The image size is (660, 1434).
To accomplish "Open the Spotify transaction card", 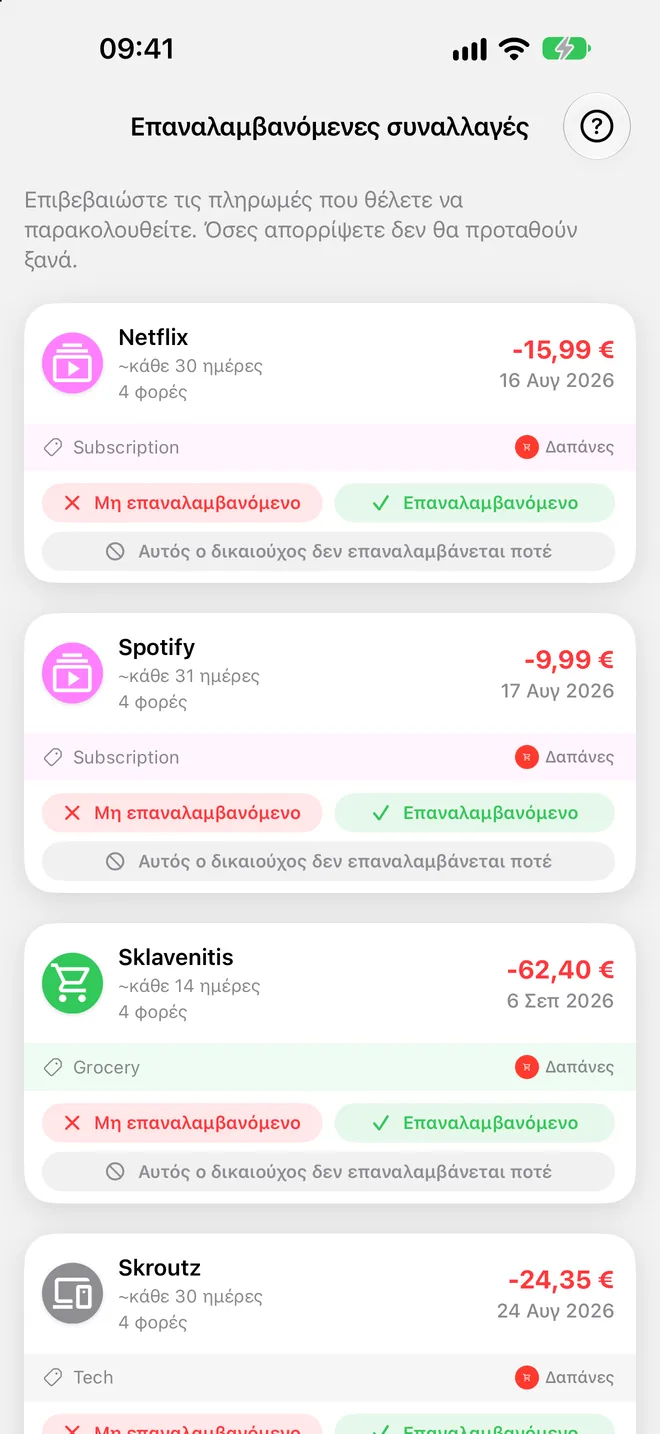I will [330, 674].
